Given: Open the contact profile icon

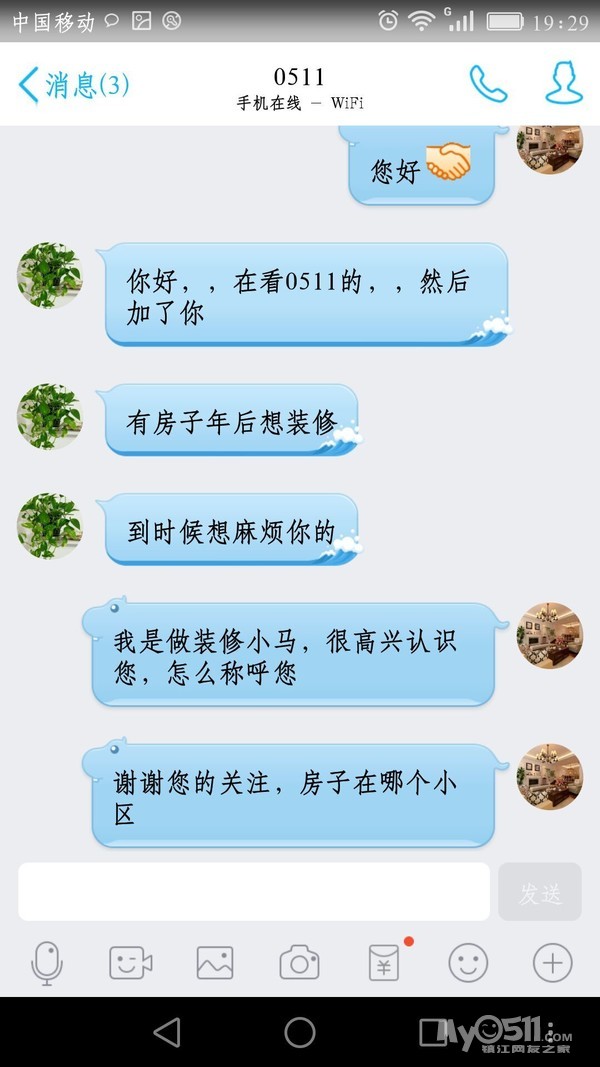Looking at the screenshot, I should click(564, 84).
